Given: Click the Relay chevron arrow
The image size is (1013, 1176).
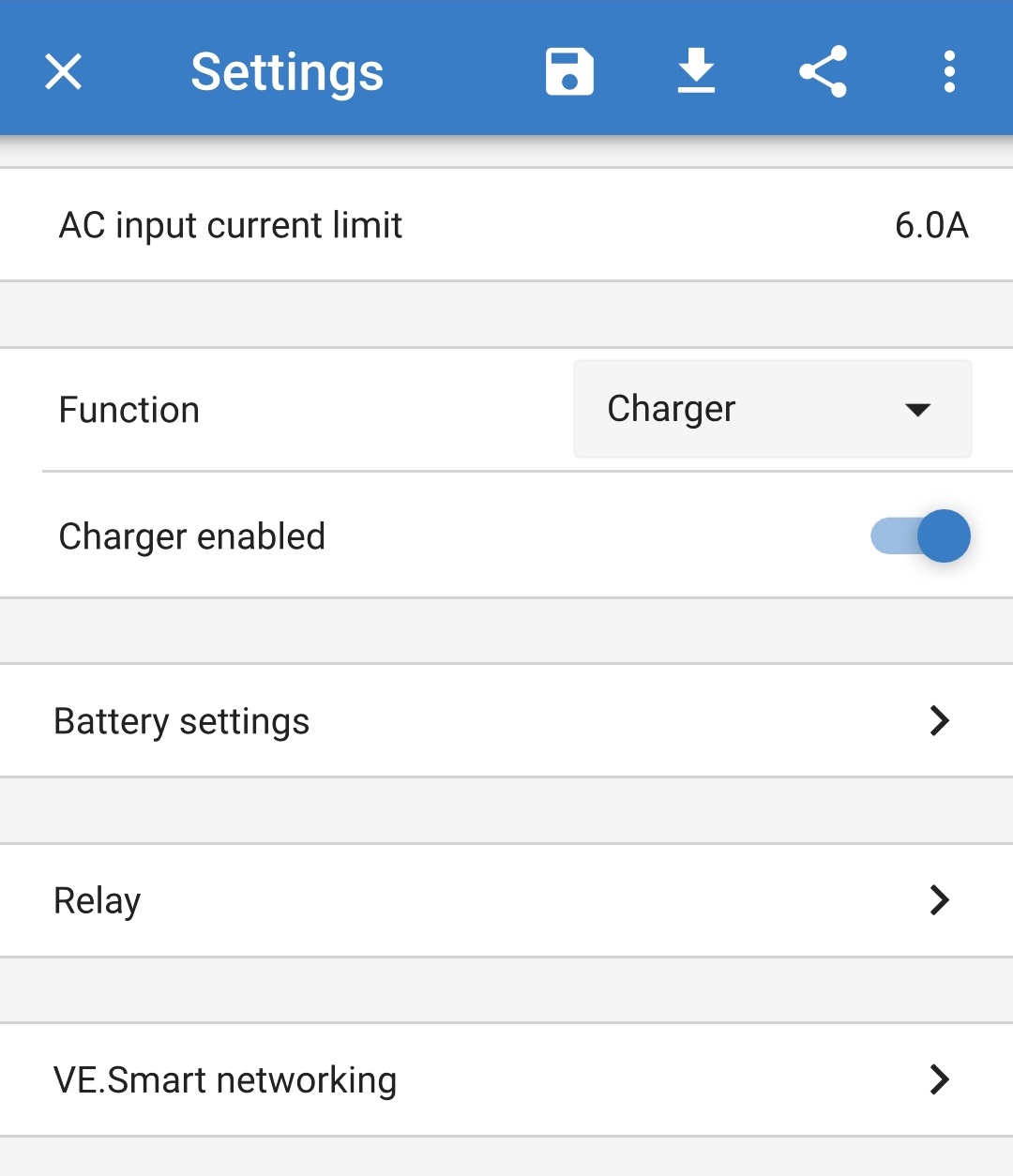Looking at the screenshot, I should click(x=939, y=900).
